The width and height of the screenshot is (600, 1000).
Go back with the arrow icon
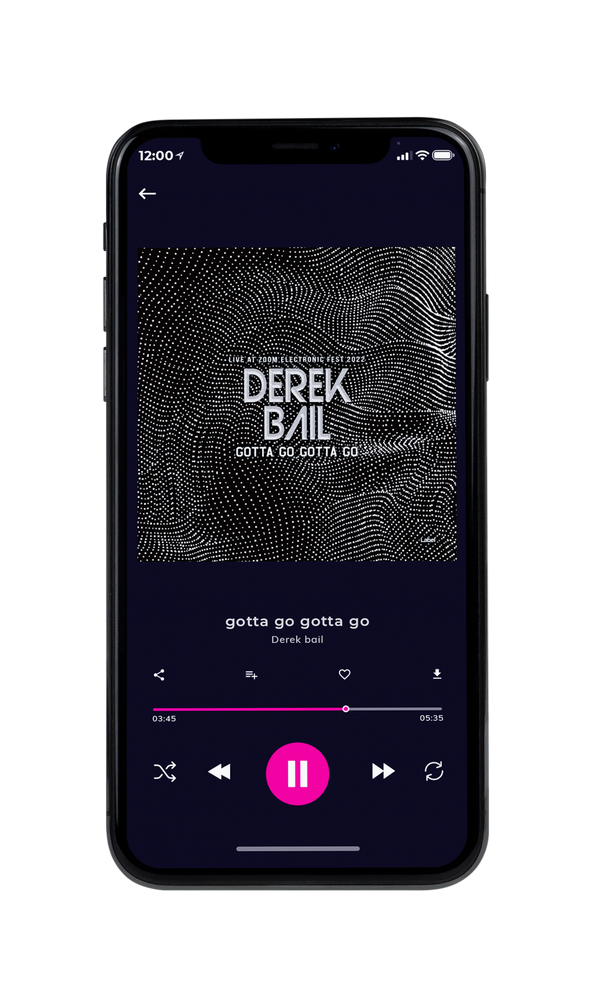(147, 193)
